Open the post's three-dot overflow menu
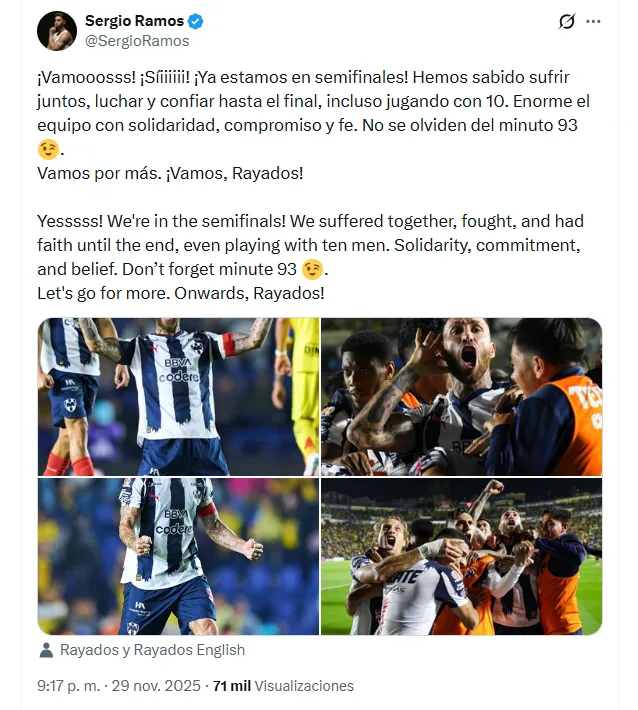 tap(594, 22)
